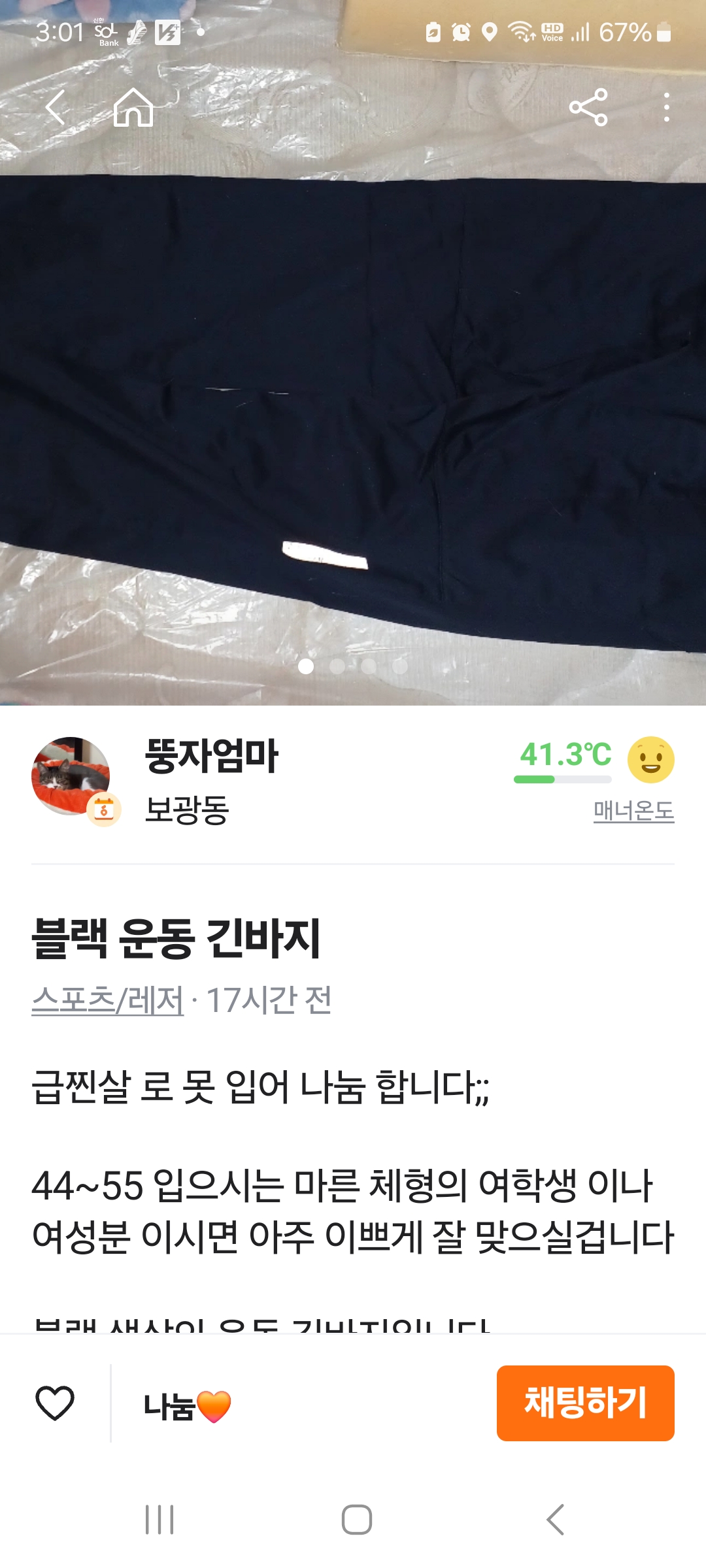Open seller 뚱자엄마's profile

tap(211, 757)
